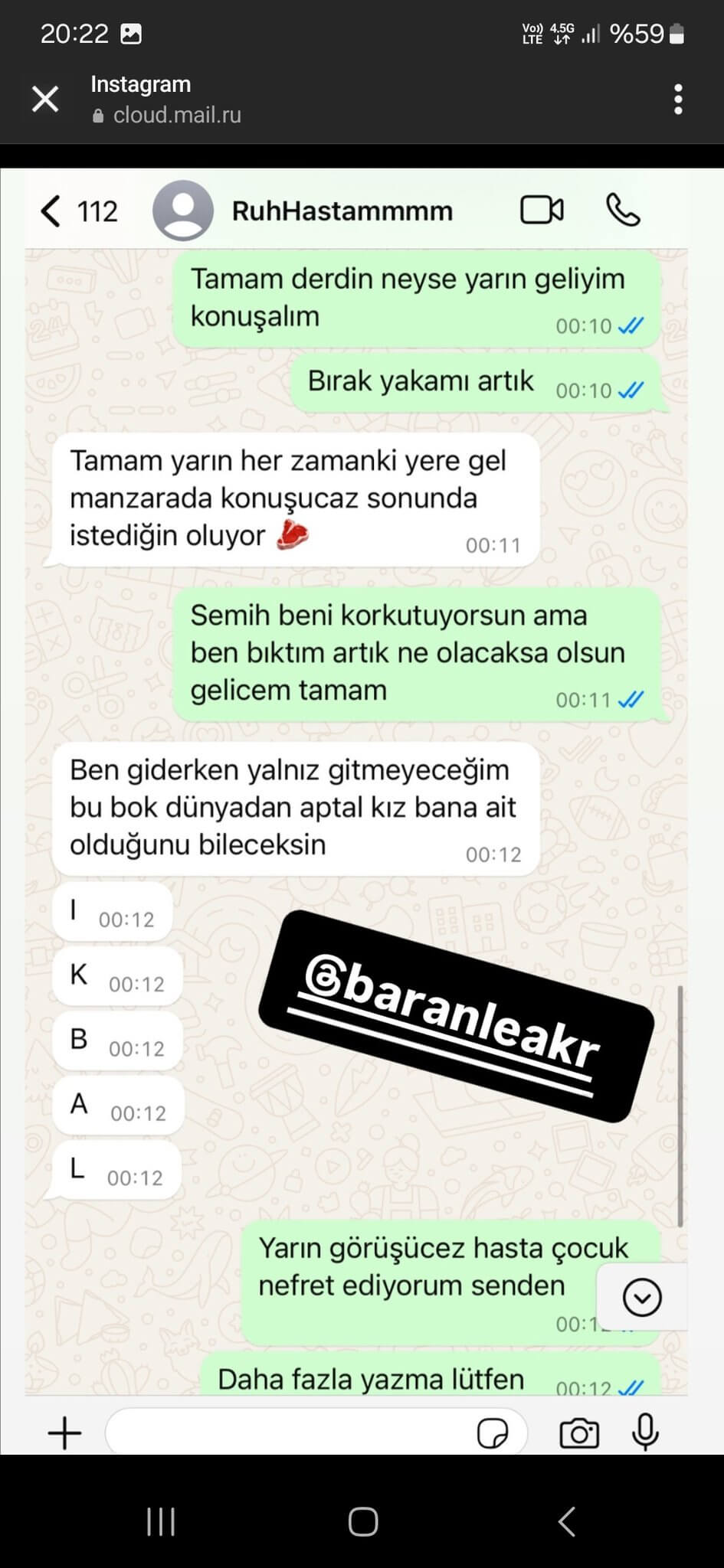Close the Instagram in-app browser

pyautogui.click(x=45, y=100)
